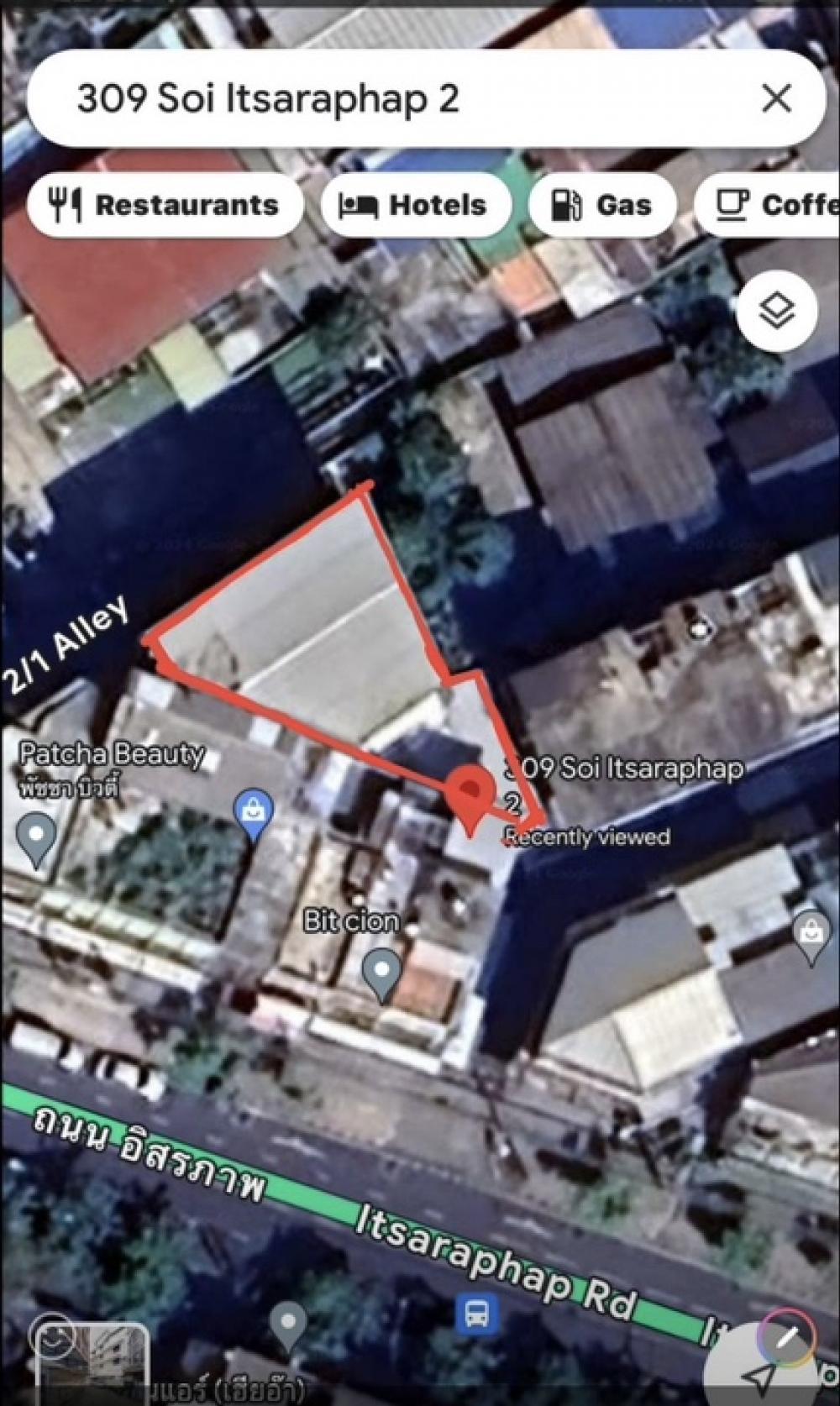Open the markup pencil icon
The width and height of the screenshot is (840, 1406).
(786, 1337)
